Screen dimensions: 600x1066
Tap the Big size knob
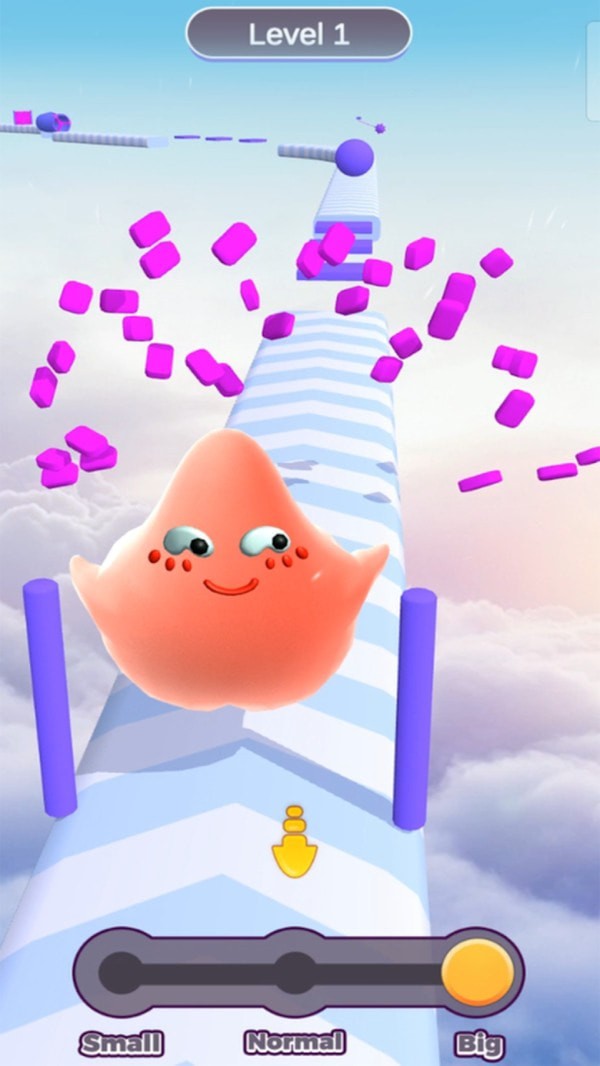coord(478,972)
